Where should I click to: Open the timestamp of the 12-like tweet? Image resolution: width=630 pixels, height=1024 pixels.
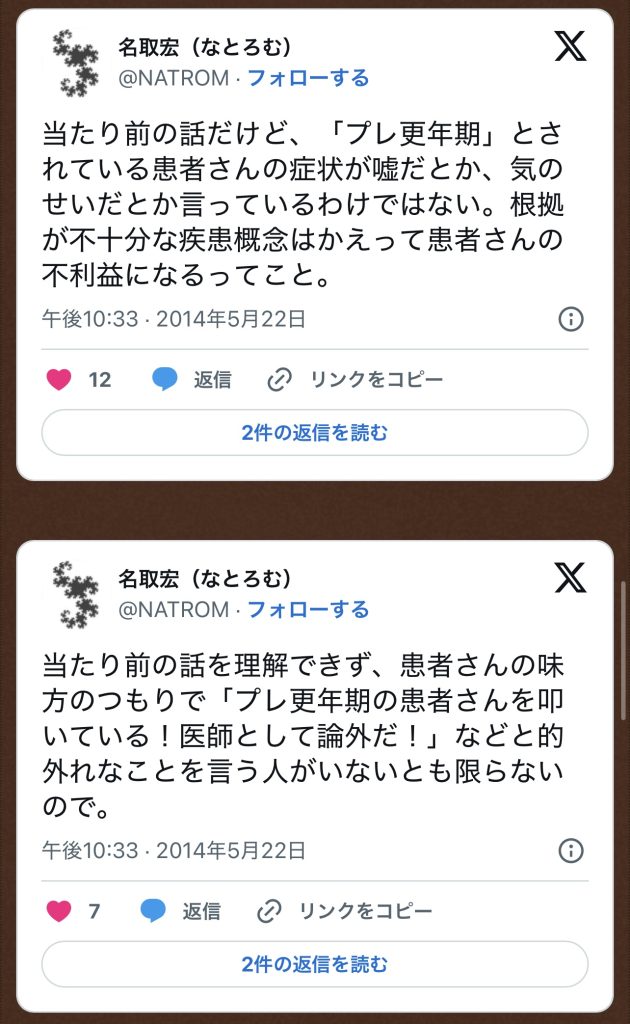(173, 319)
